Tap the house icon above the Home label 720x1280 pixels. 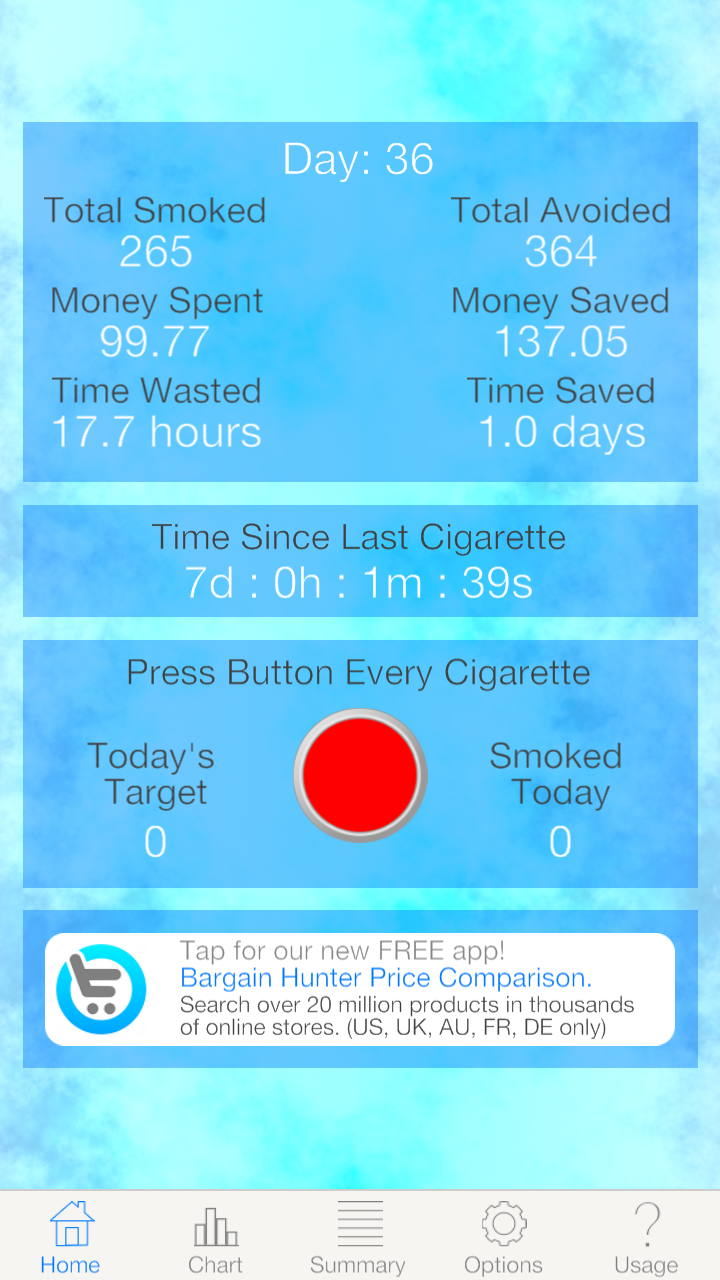70,1222
